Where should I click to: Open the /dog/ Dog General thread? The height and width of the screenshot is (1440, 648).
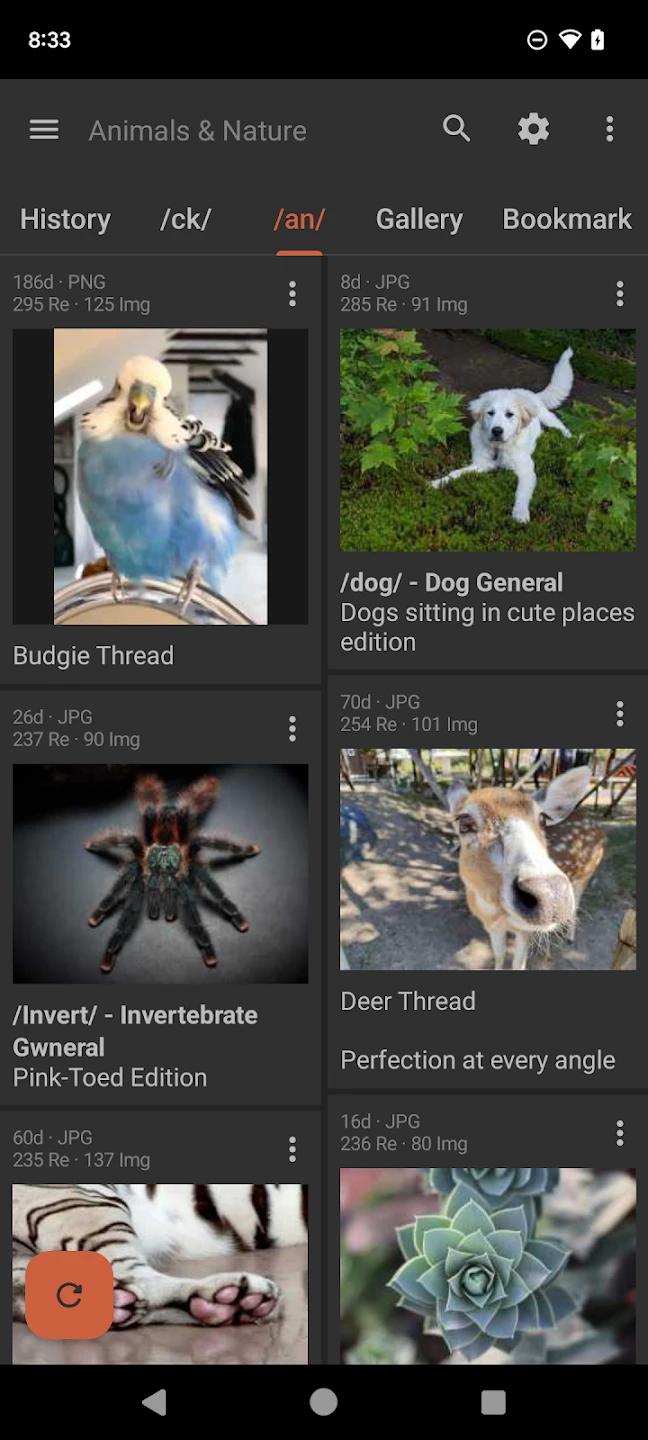click(x=487, y=440)
